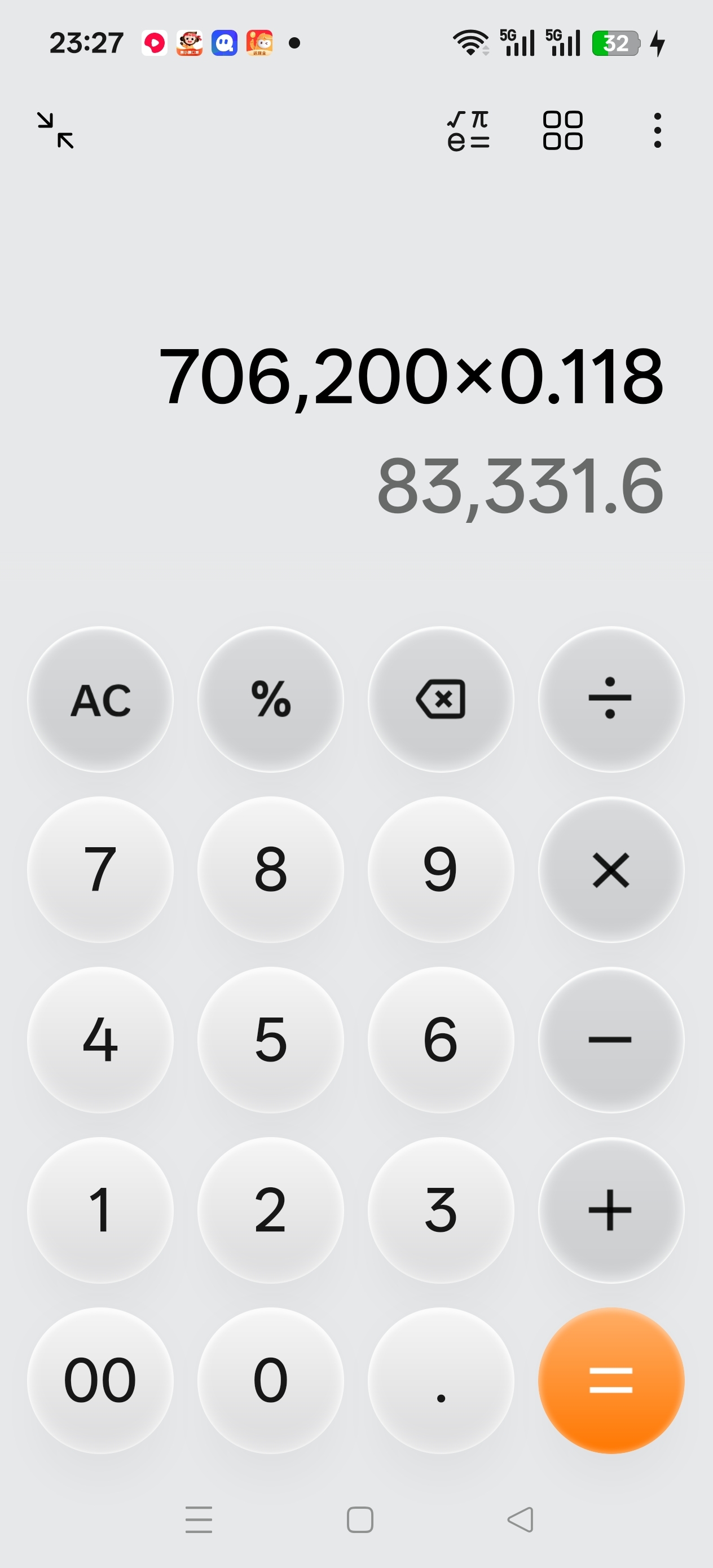
Task: Shrink calculator into floating window
Action: click(x=55, y=130)
